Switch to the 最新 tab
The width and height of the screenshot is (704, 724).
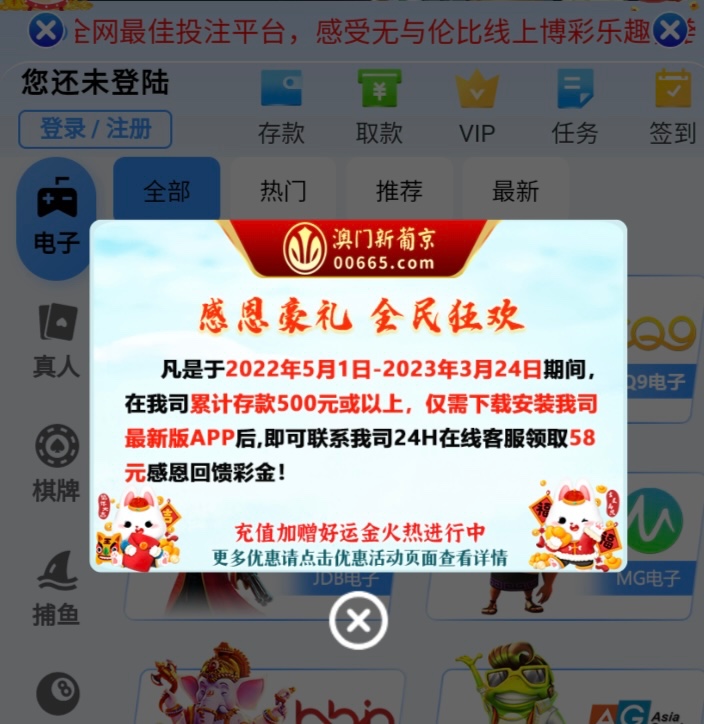515,190
